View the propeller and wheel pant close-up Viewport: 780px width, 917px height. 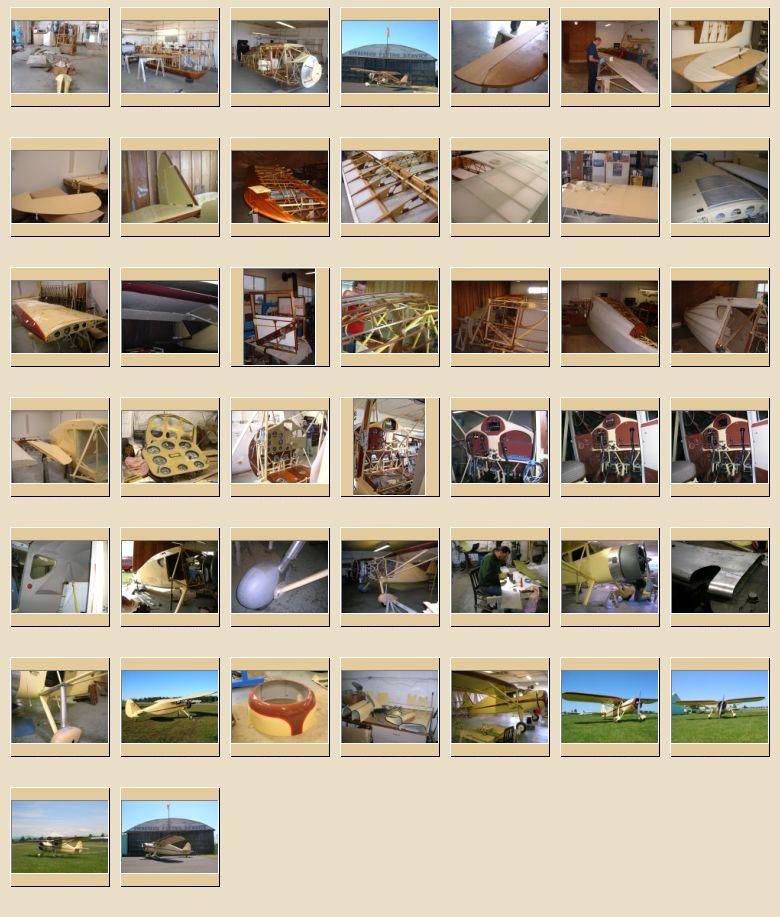point(59,707)
